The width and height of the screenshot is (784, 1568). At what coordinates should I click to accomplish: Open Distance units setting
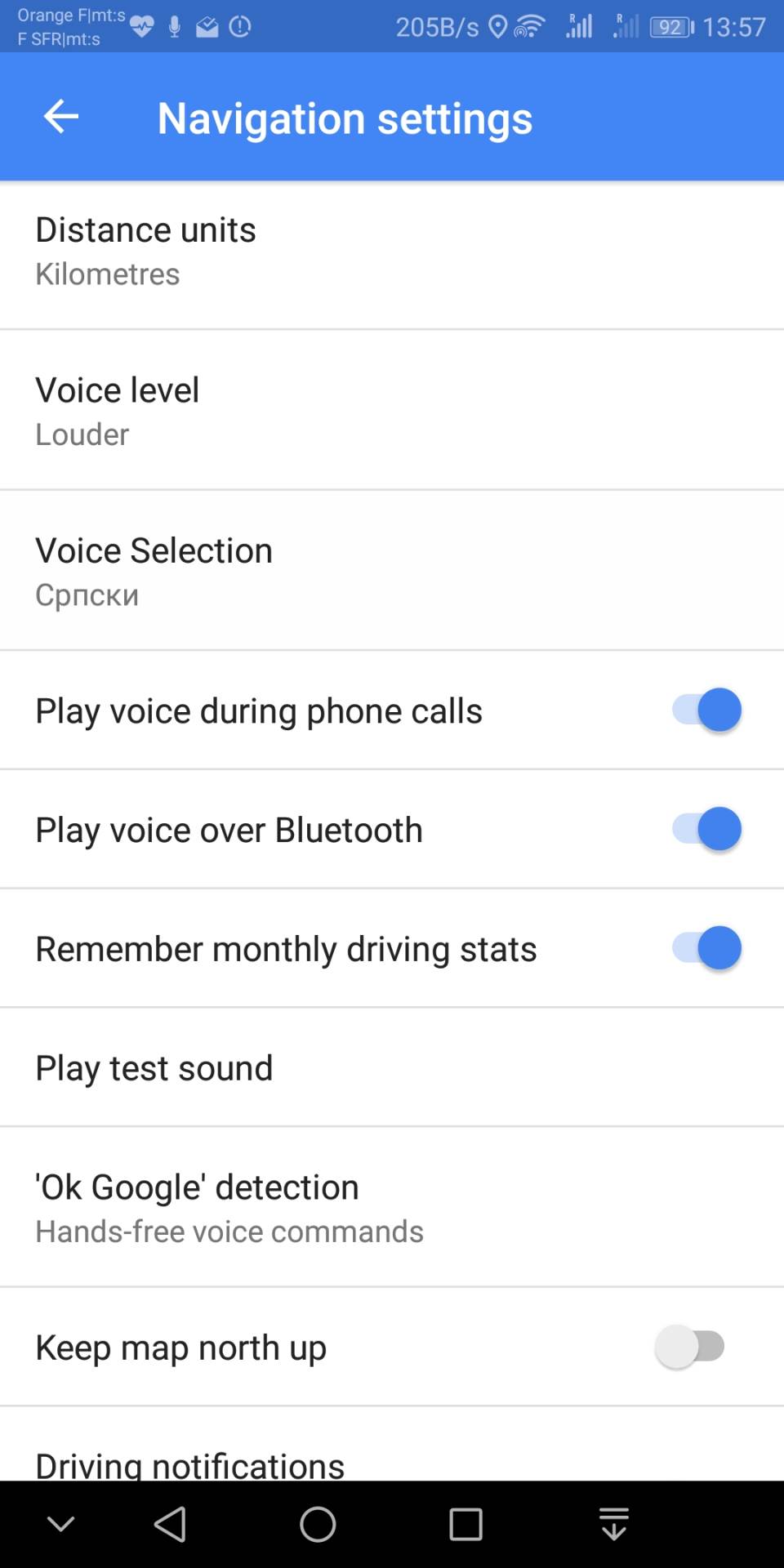392,251
